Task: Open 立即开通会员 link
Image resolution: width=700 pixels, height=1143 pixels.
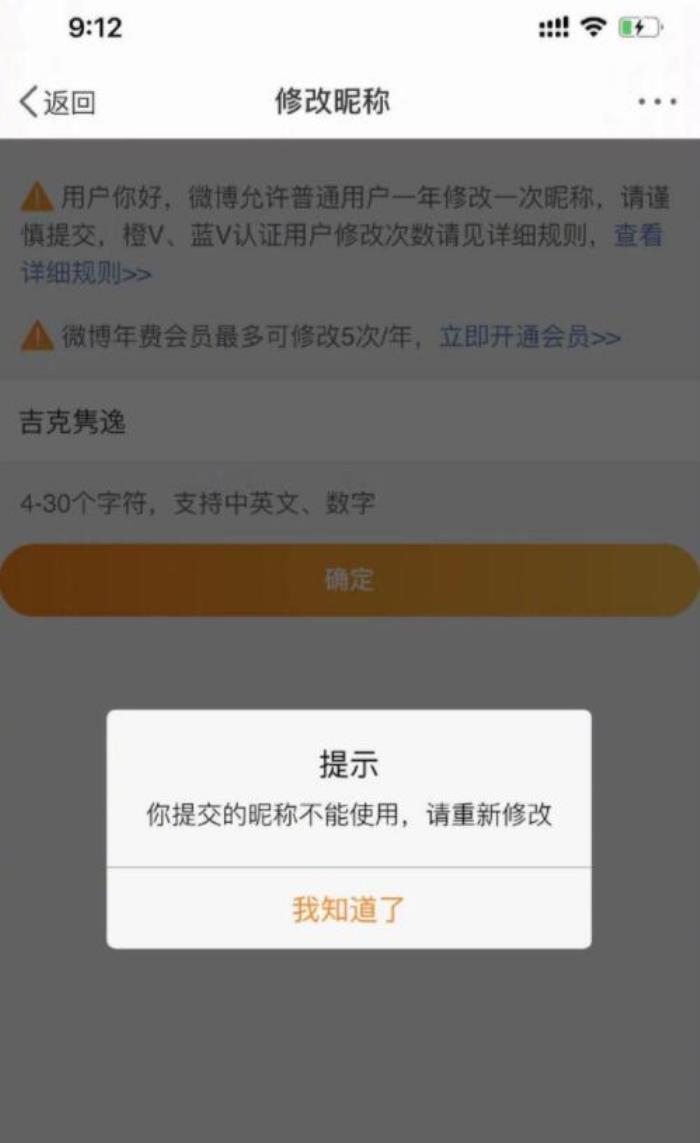Action: coord(530,337)
